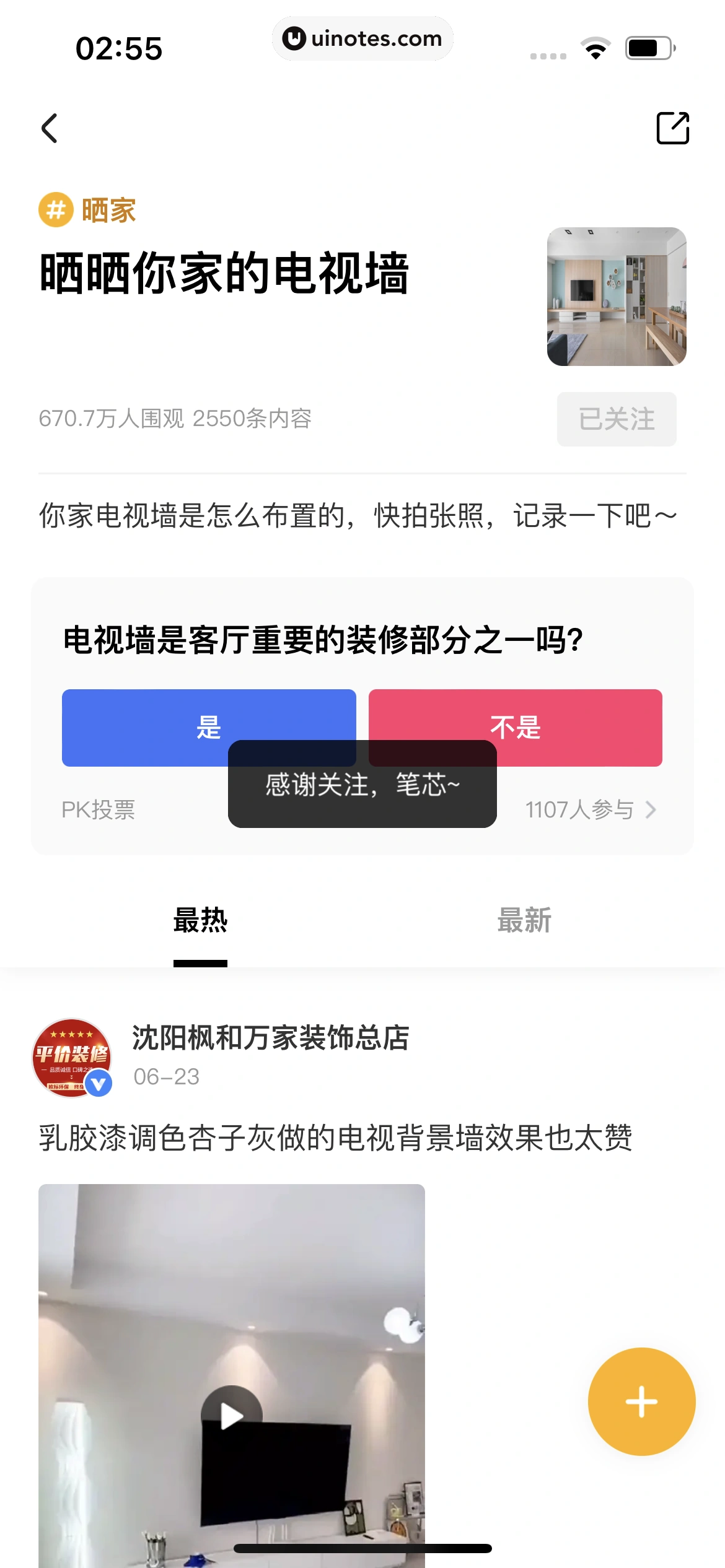Expand 1107人参与 voter details via chevron
Image resolution: width=725 pixels, height=1568 pixels.
pyautogui.click(x=651, y=809)
